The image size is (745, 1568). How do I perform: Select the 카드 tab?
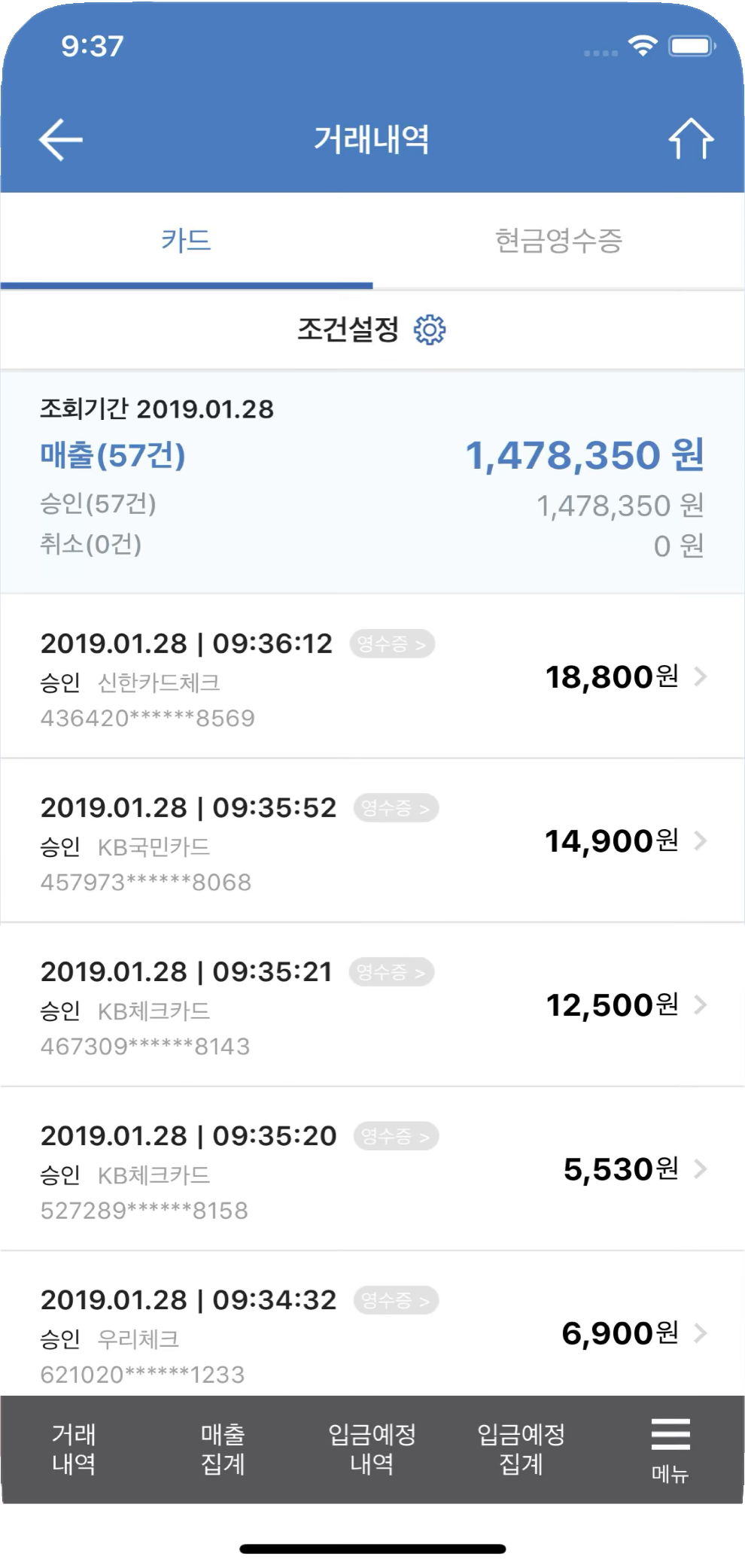point(187,241)
